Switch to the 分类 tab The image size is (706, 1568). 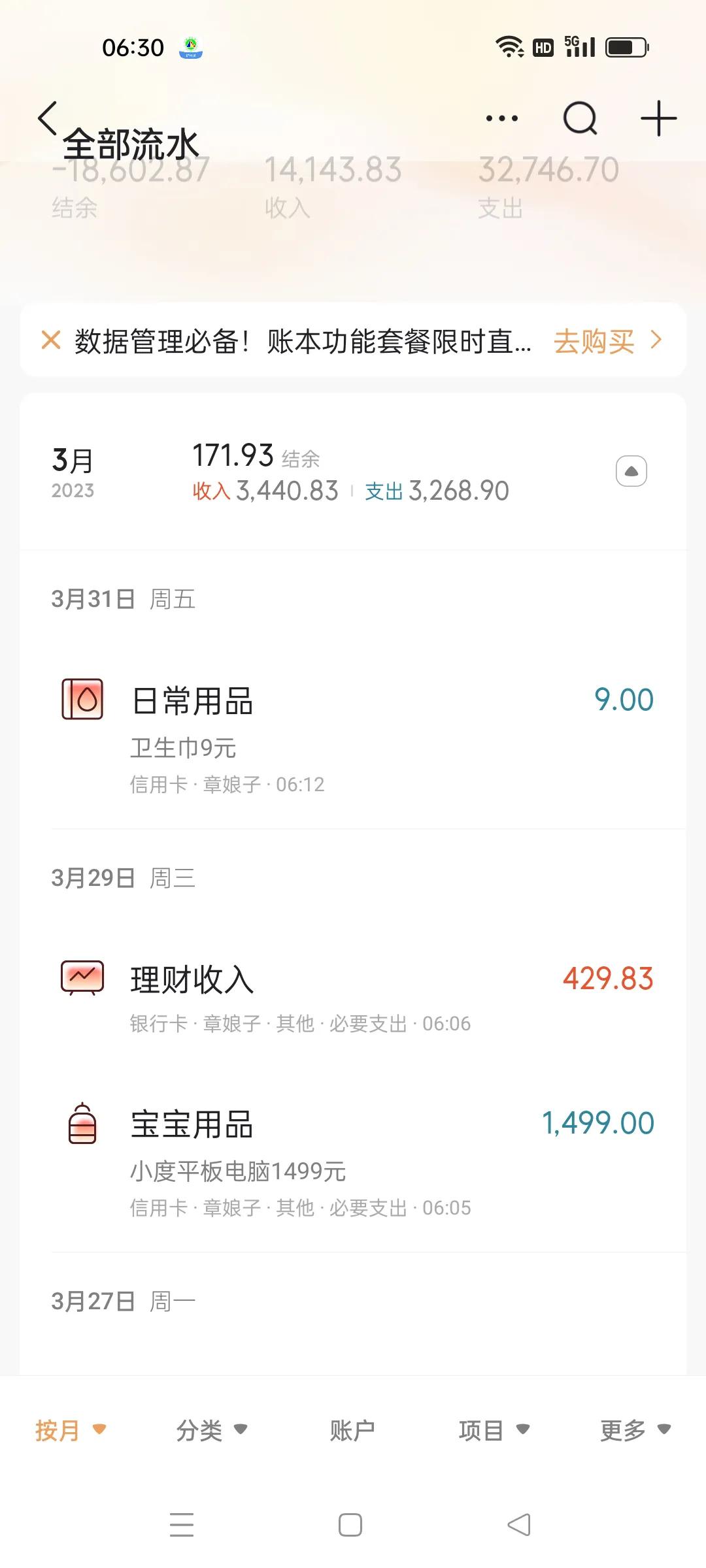click(x=210, y=1429)
